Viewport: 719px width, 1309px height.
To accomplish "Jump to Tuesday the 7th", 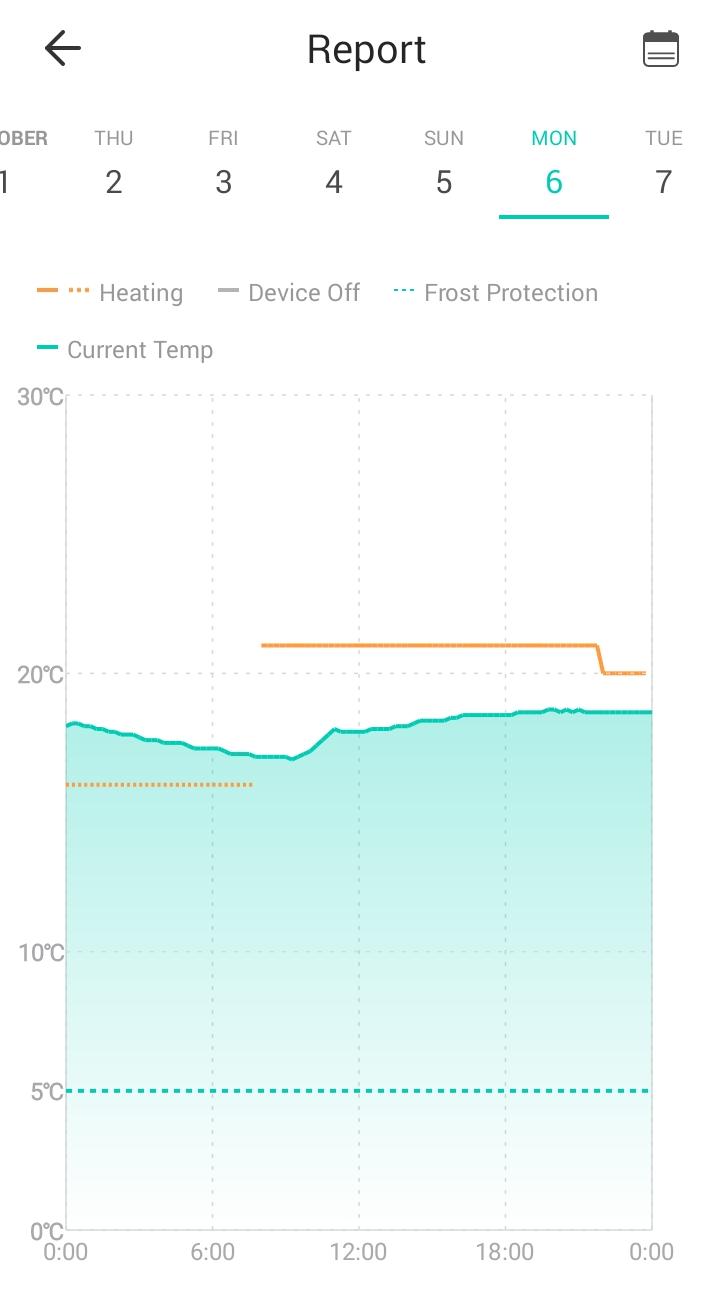I will point(663,164).
